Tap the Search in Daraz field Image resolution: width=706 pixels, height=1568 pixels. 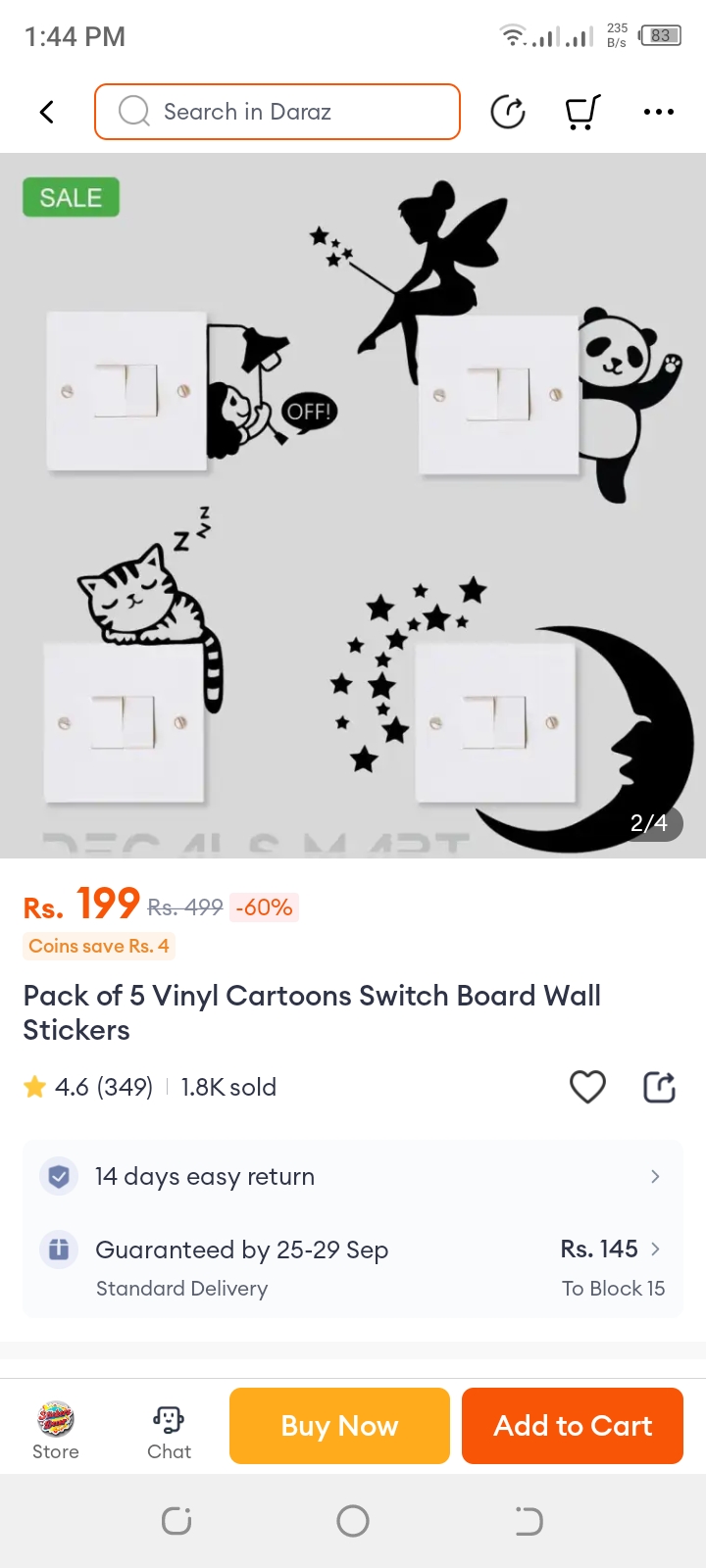tap(277, 112)
